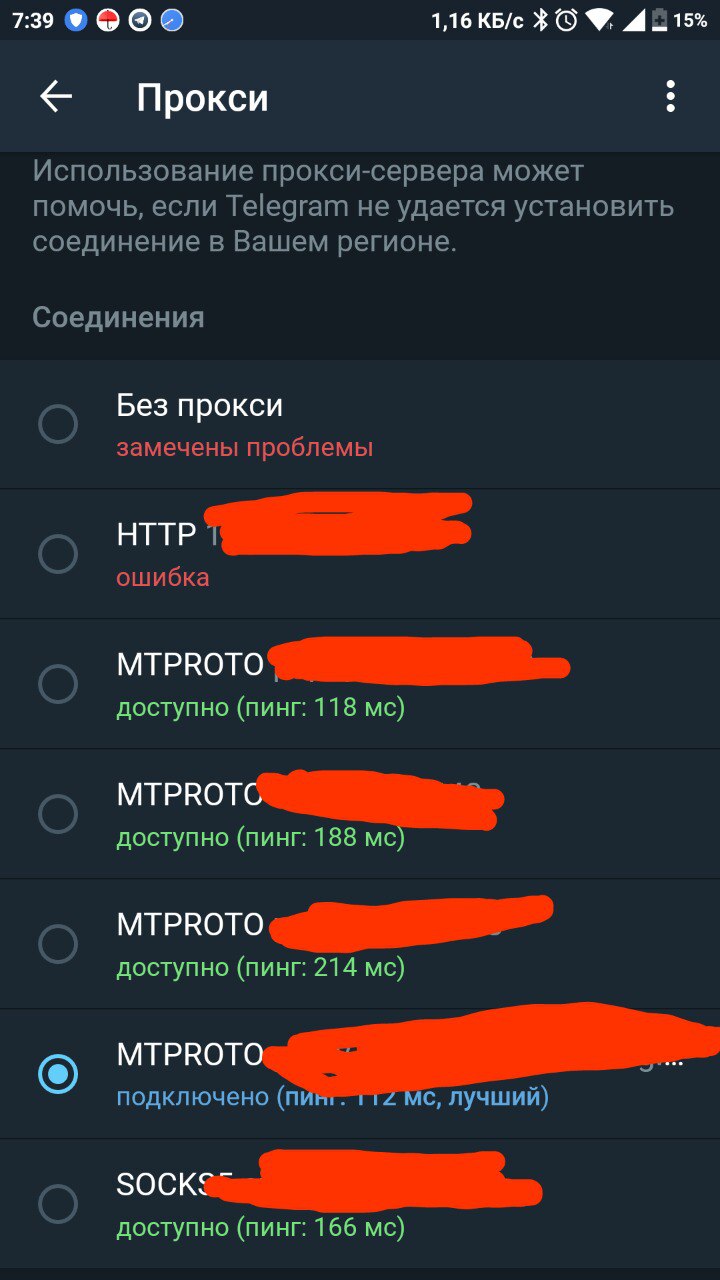Tap the connected MTPROTO proxy marked лучший
Viewport: 720px width, 1280px height.
pyautogui.click(x=58, y=1074)
